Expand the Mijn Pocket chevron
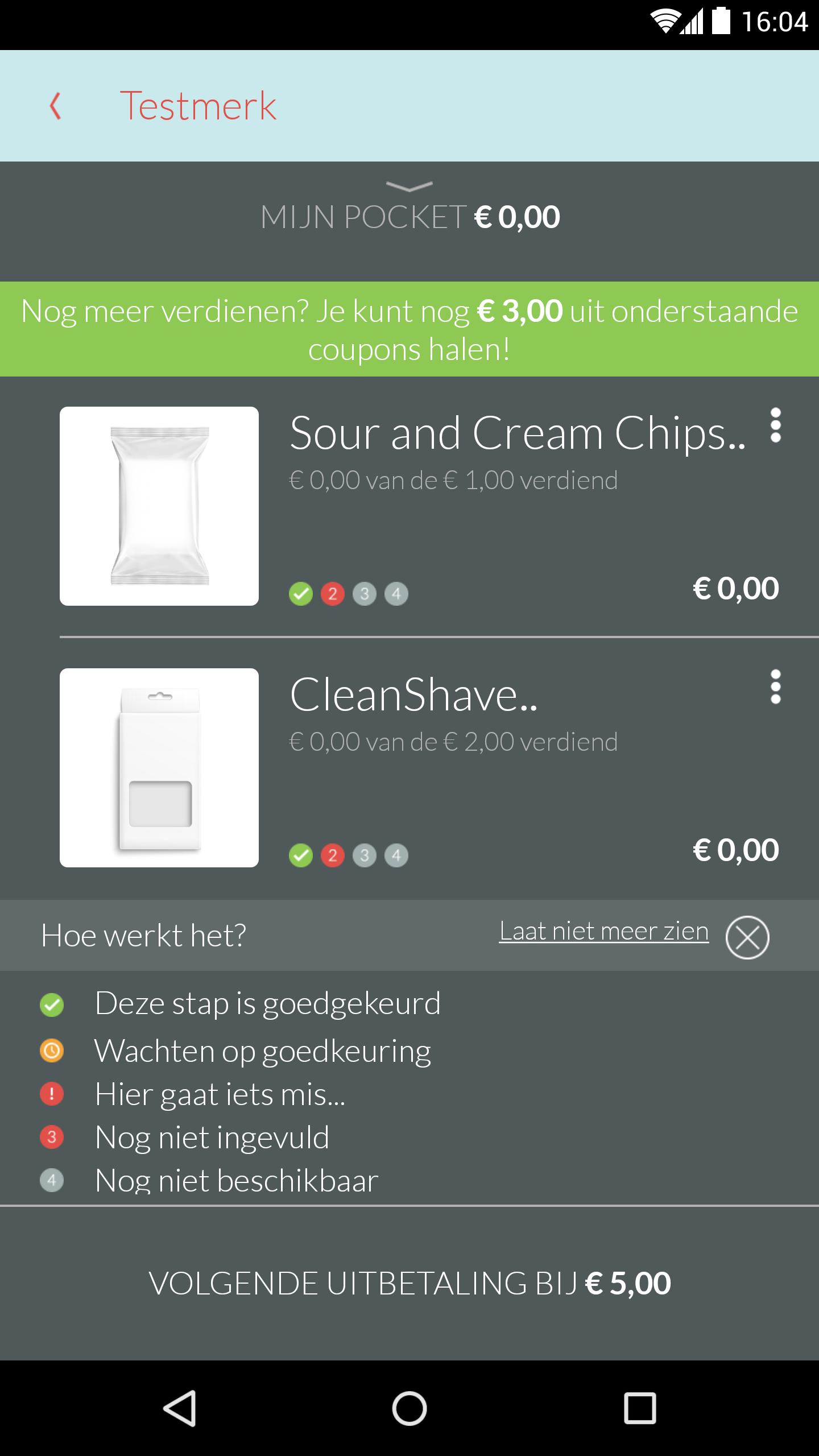This screenshot has height=1456, width=819. (409, 187)
